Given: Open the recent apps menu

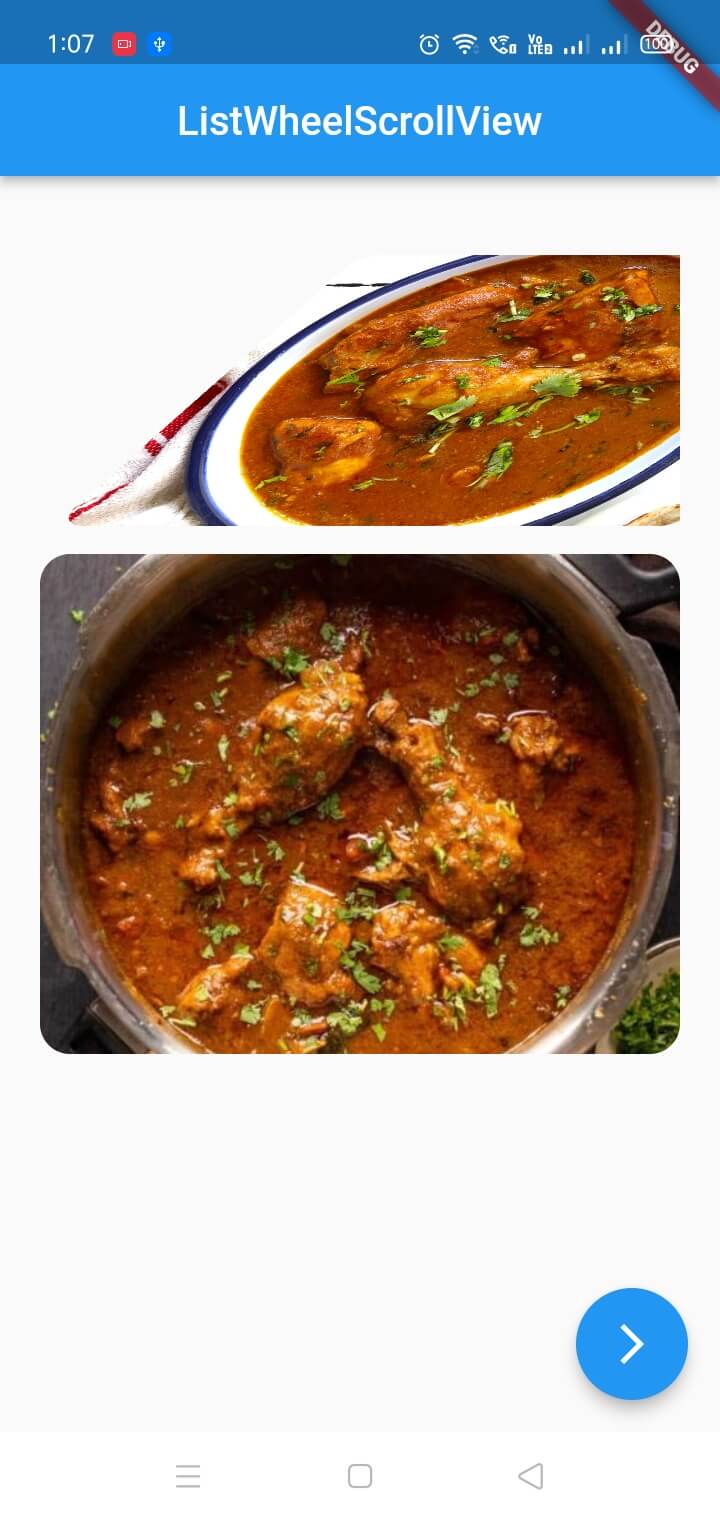Looking at the screenshot, I should tap(188, 1476).
